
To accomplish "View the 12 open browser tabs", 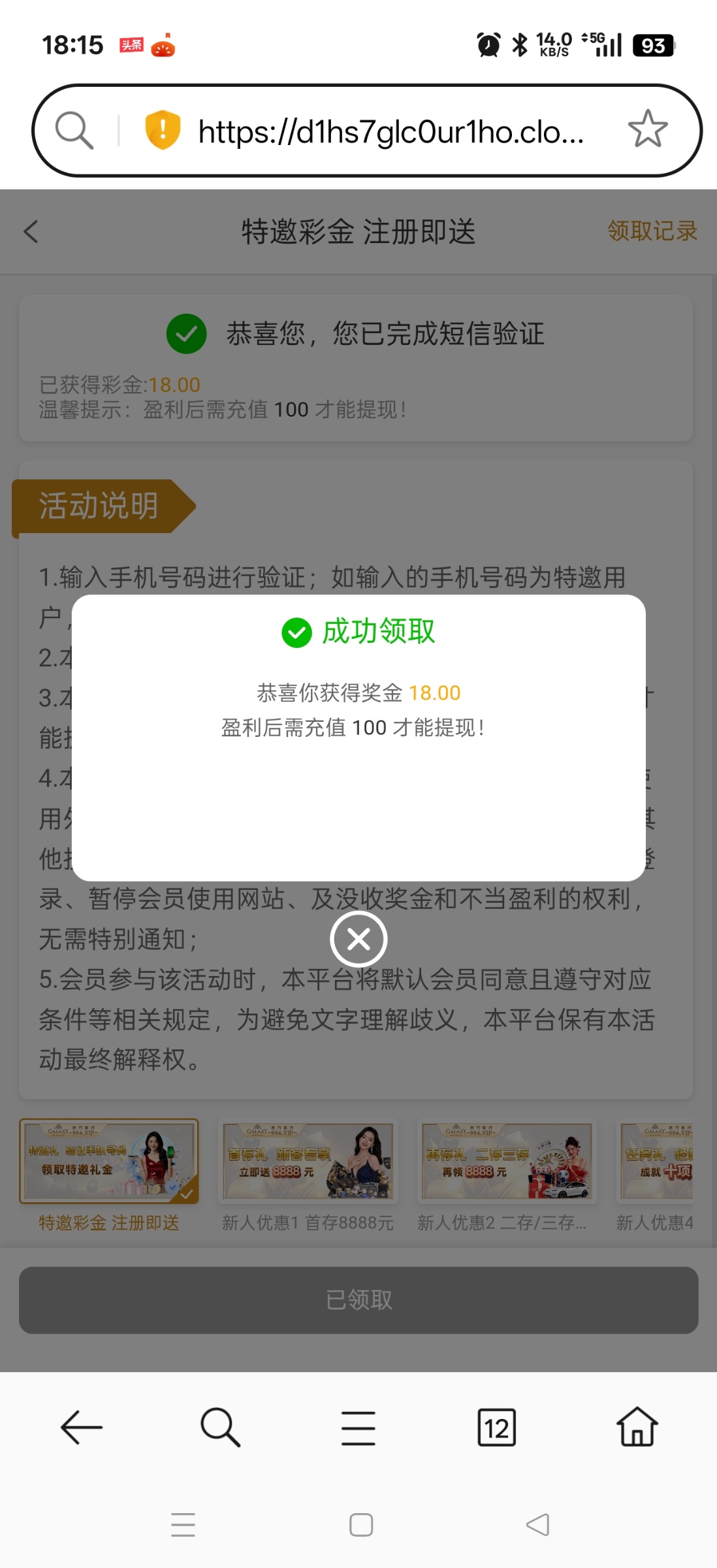I will coord(496,1428).
